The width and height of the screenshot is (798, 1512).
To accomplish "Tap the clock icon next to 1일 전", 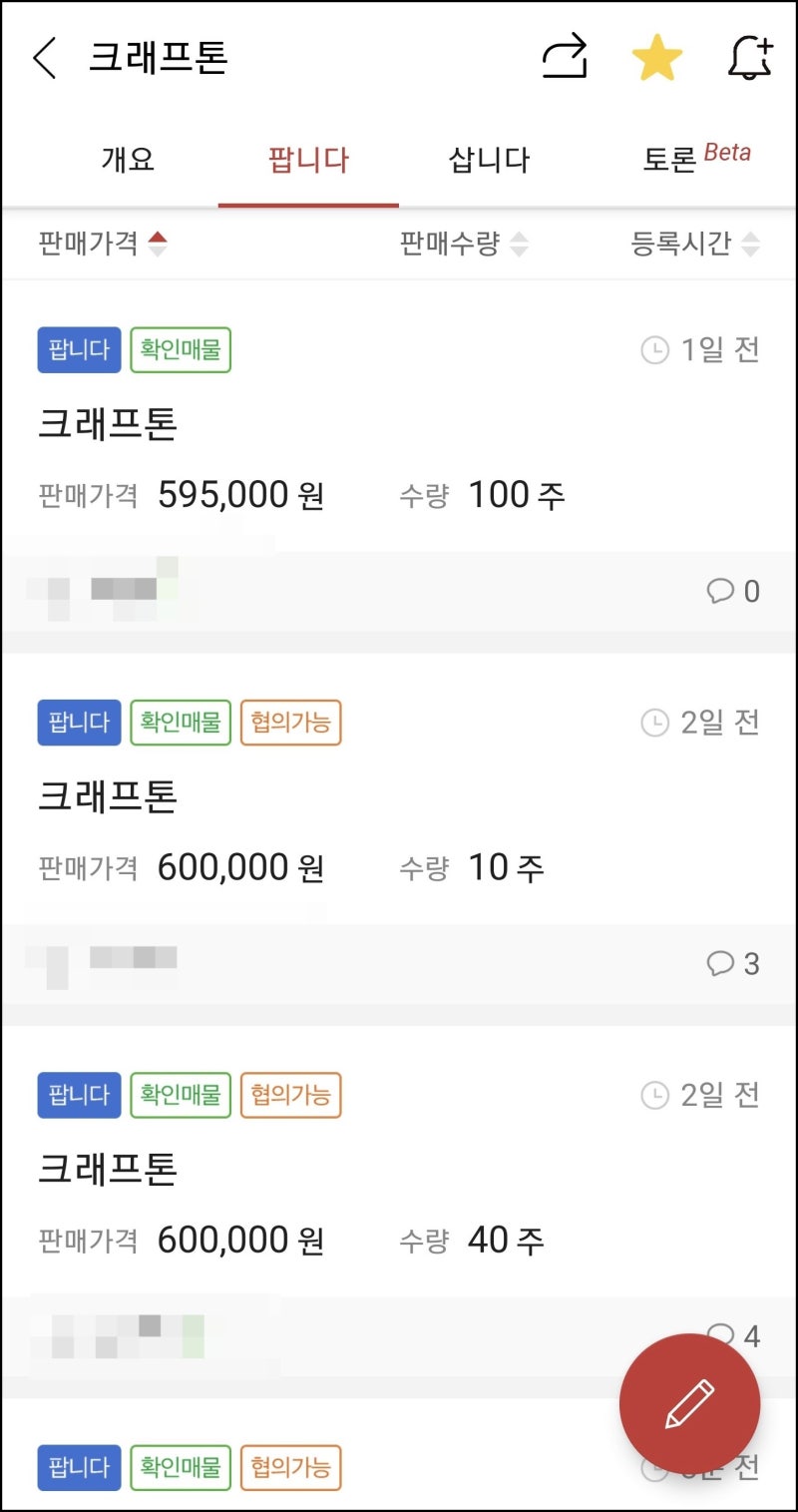I will (654, 350).
